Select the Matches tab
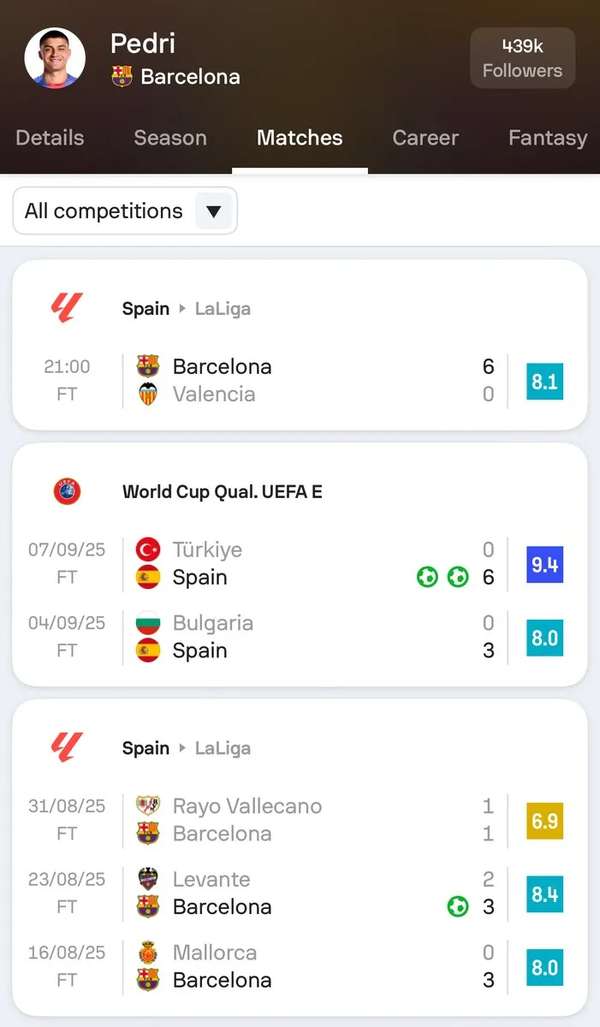Image resolution: width=600 pixels, height=1027 pixels. tap(299, 138)
